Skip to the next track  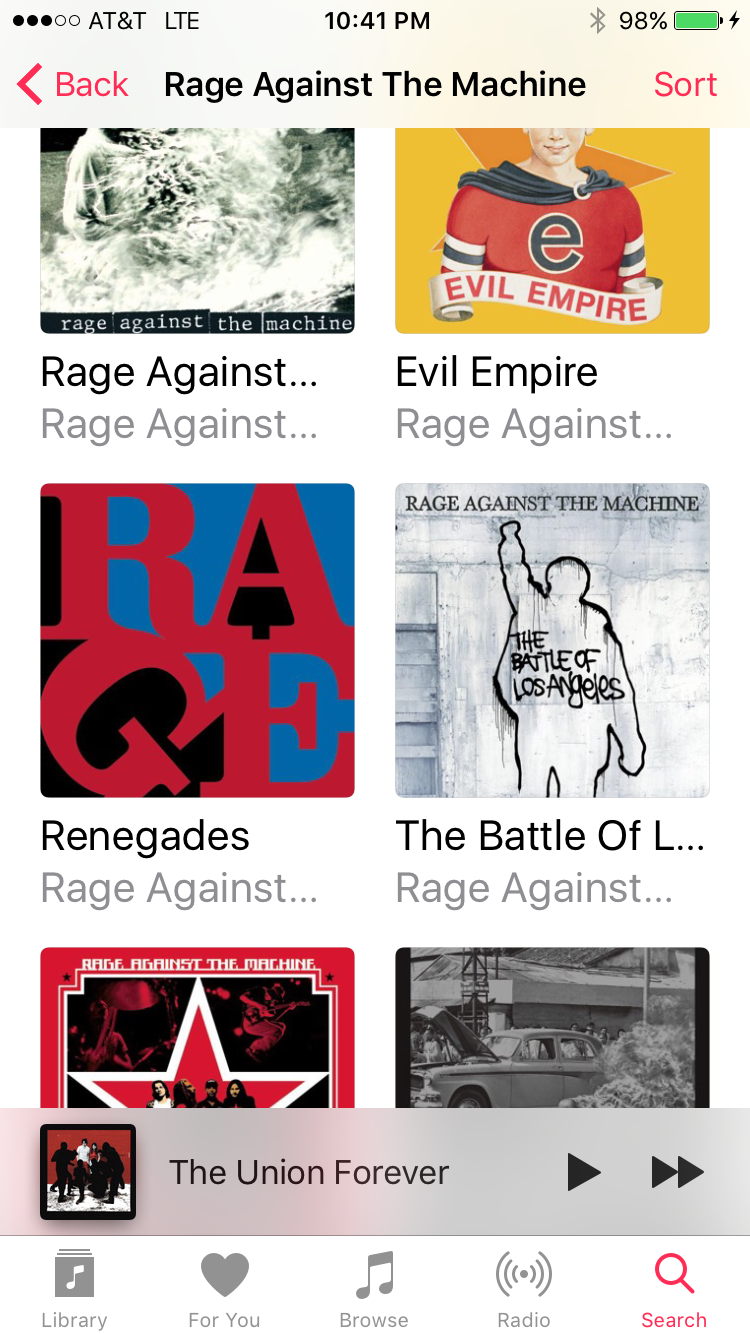[x=677, y=1172]
